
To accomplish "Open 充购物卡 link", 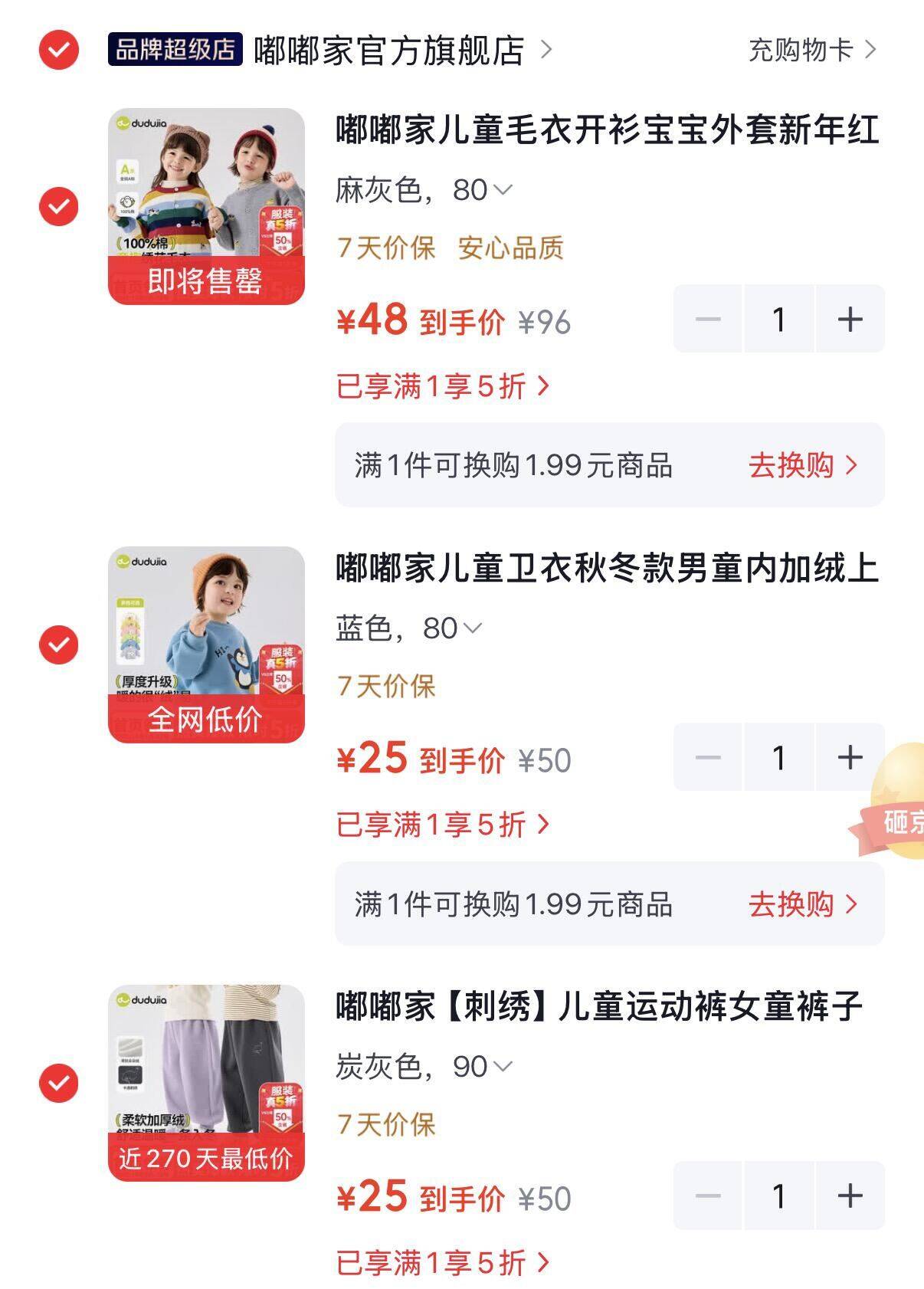I will (812, 51).
